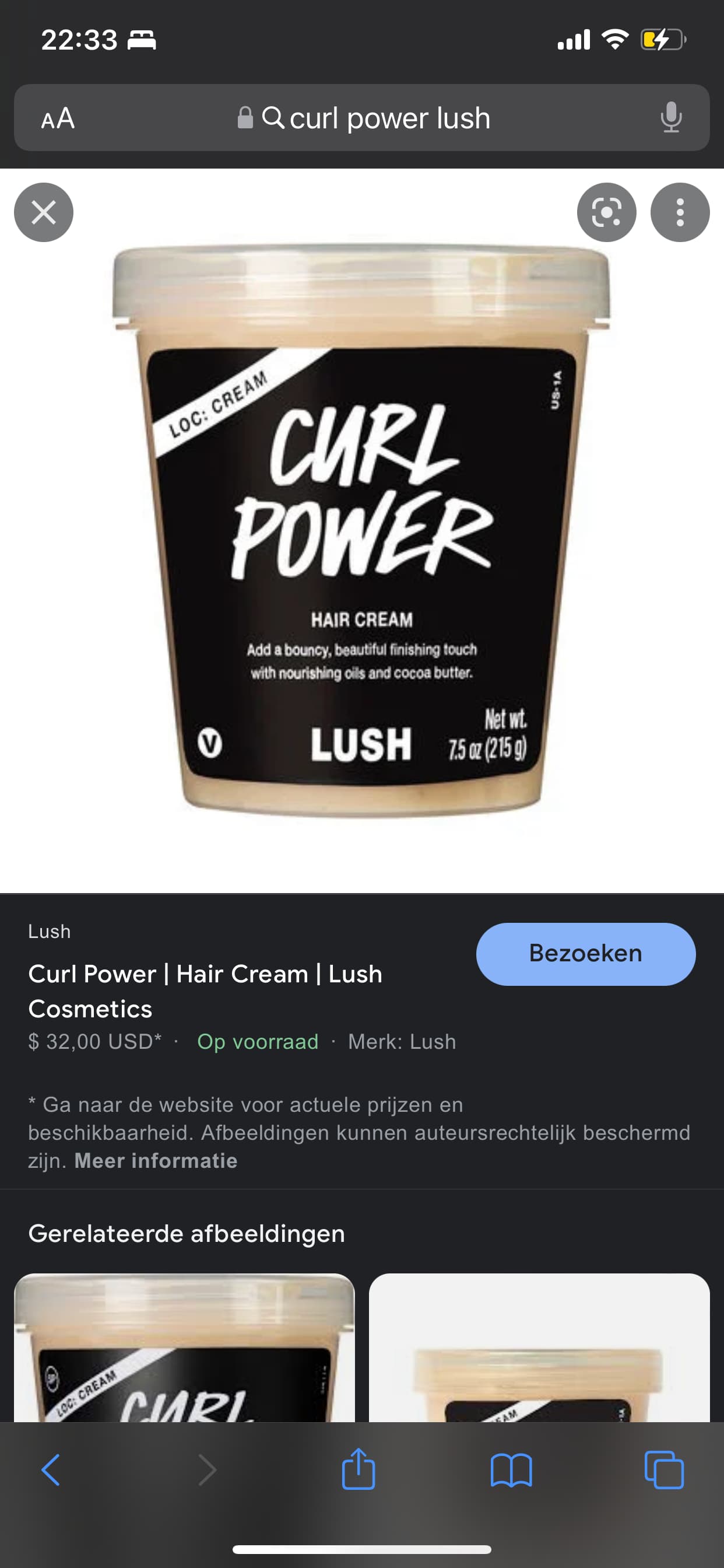Share this page
Viewport: 724px width, 1568px height.
point(359,1468)
